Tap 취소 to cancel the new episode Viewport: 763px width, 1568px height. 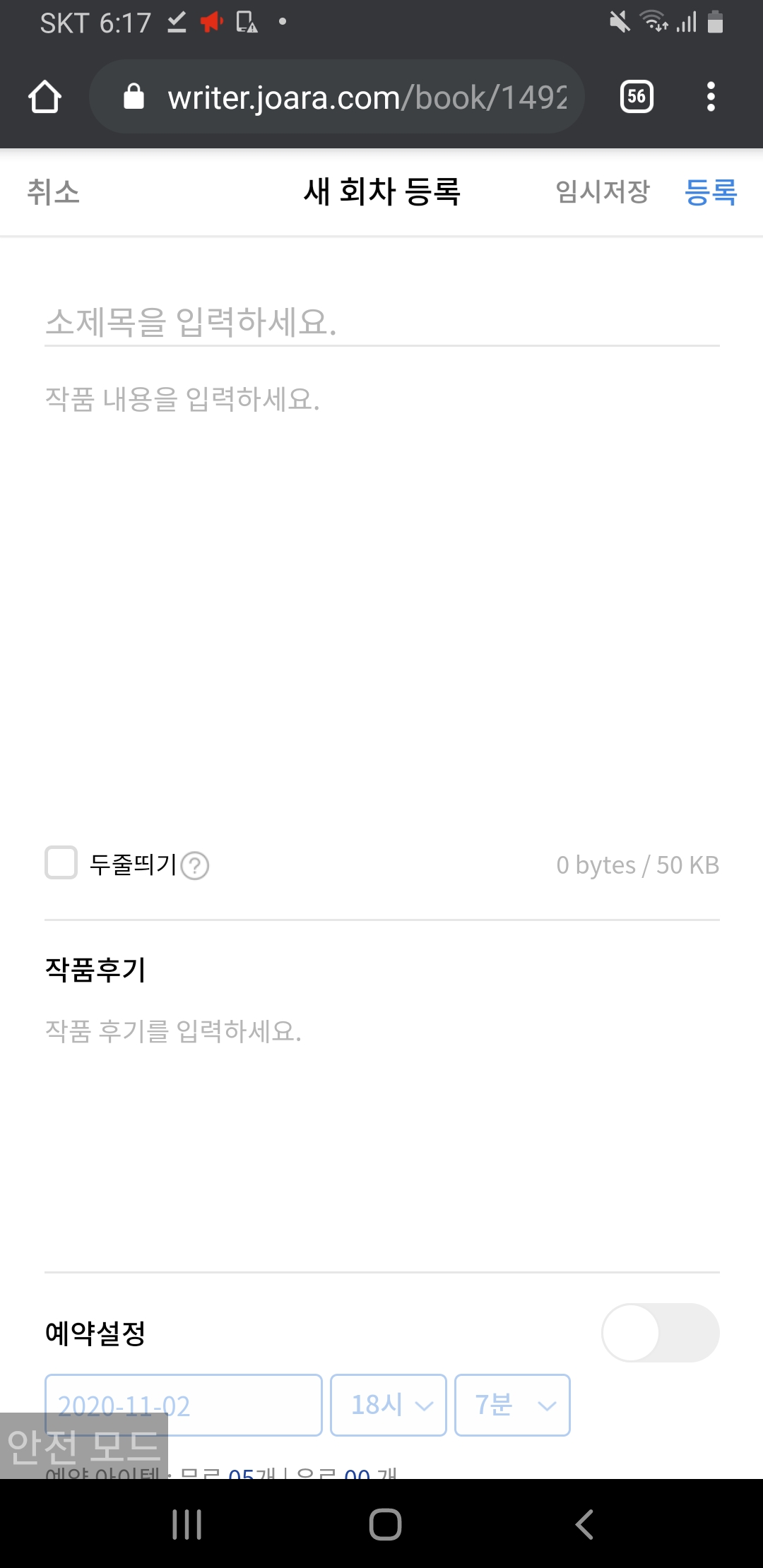(53, 192)
